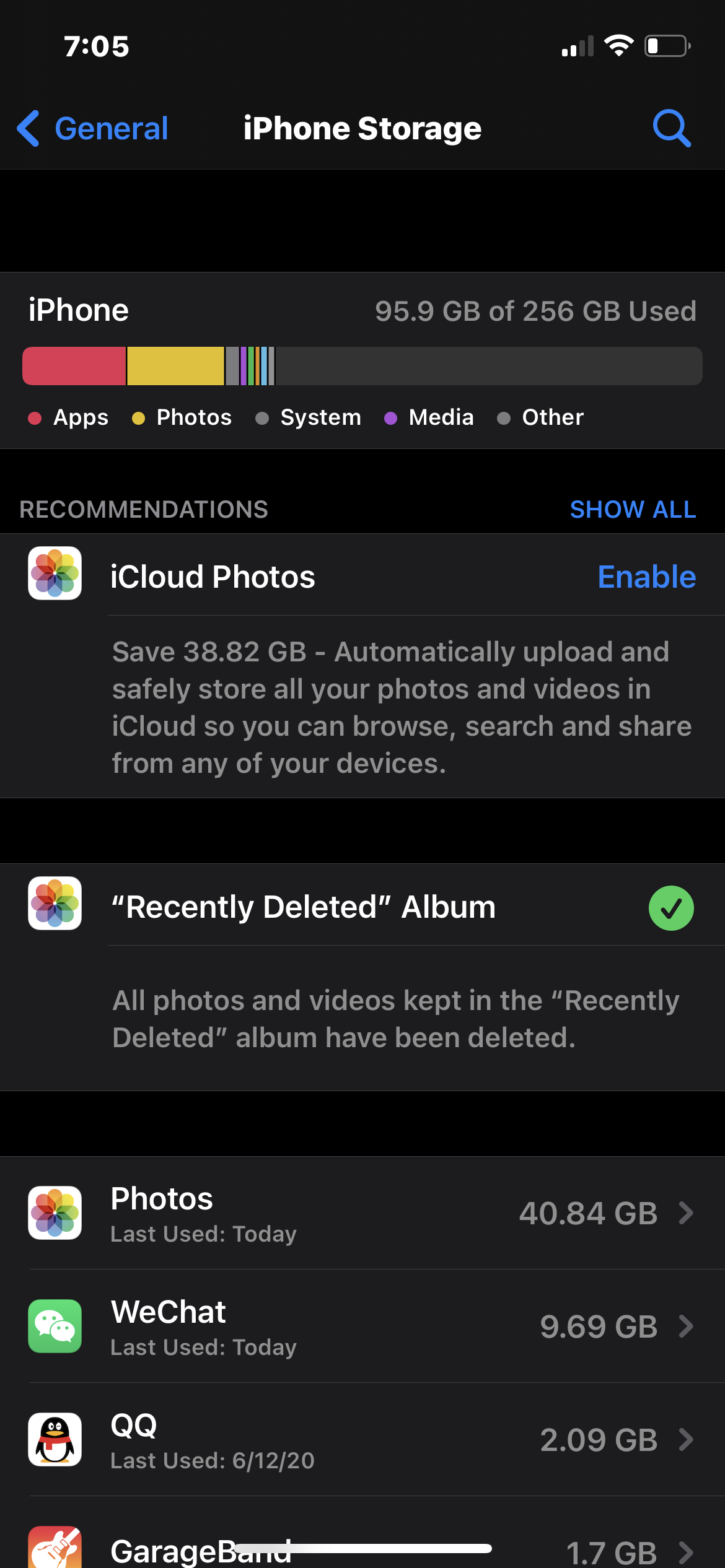Open WeChat storage details
The width and height of the screenshot is (725, 1568).
[x=362, y=1326]
